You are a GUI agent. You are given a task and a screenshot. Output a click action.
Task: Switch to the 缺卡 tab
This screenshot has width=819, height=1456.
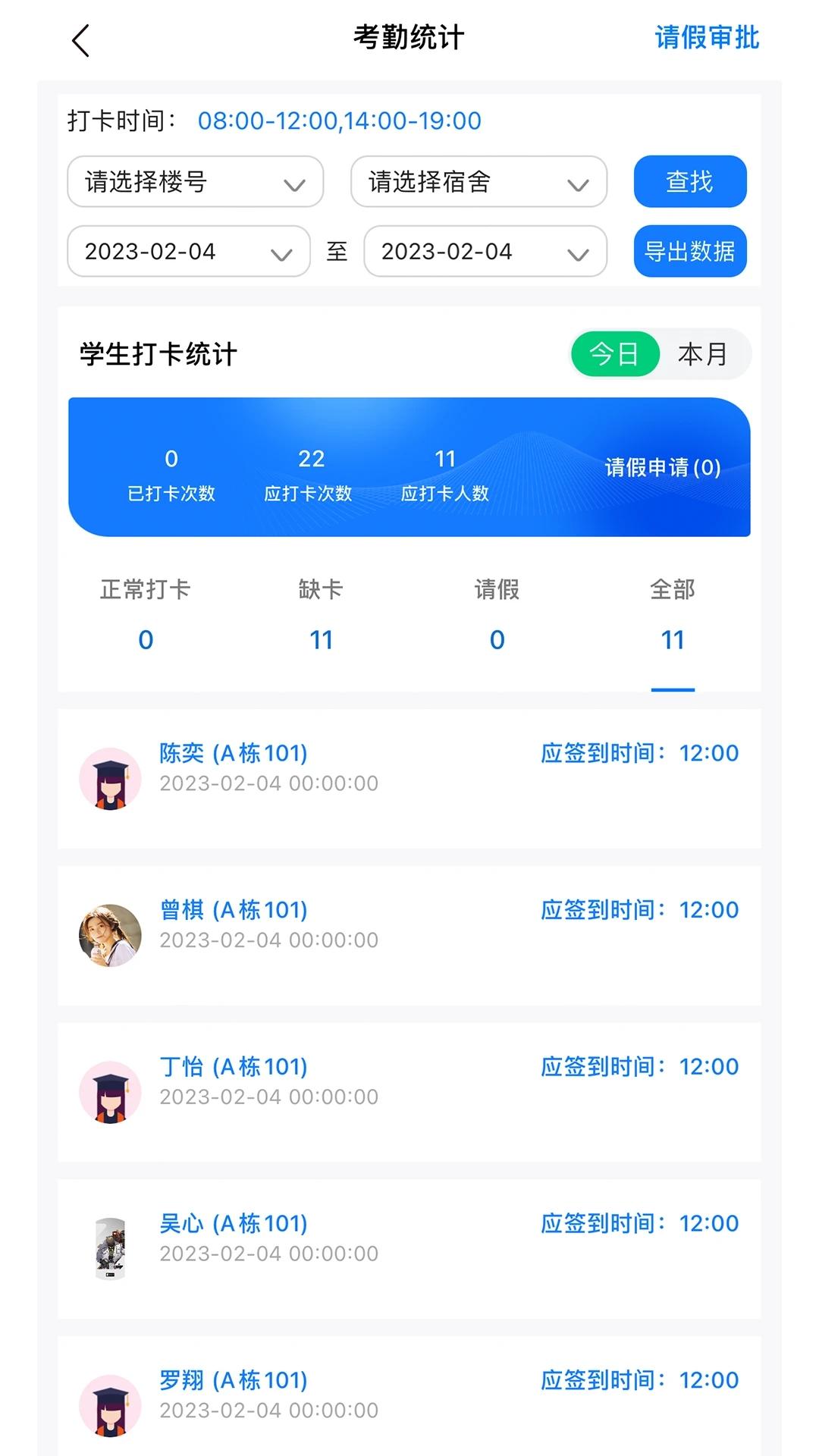click(322, 614)
